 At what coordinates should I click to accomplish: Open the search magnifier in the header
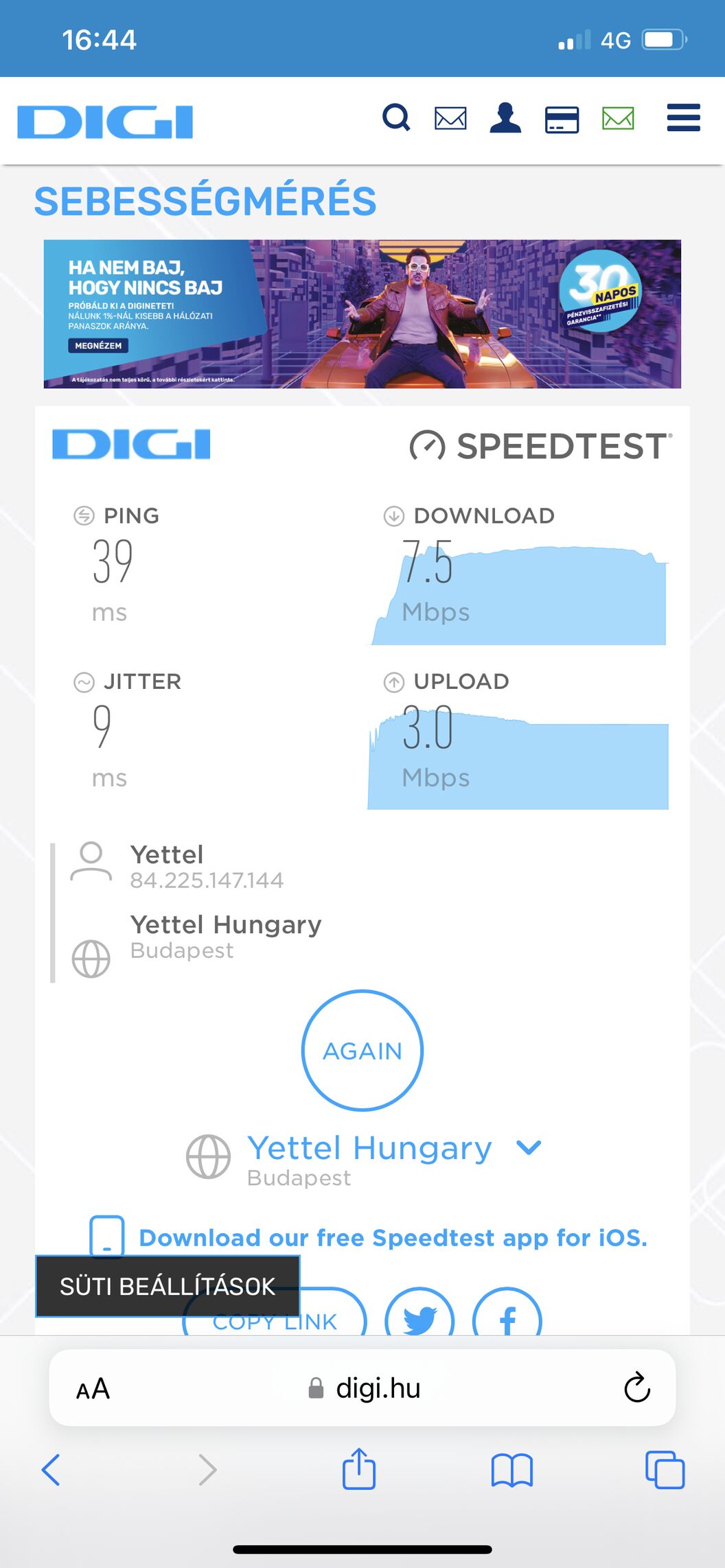coord(396,118)
